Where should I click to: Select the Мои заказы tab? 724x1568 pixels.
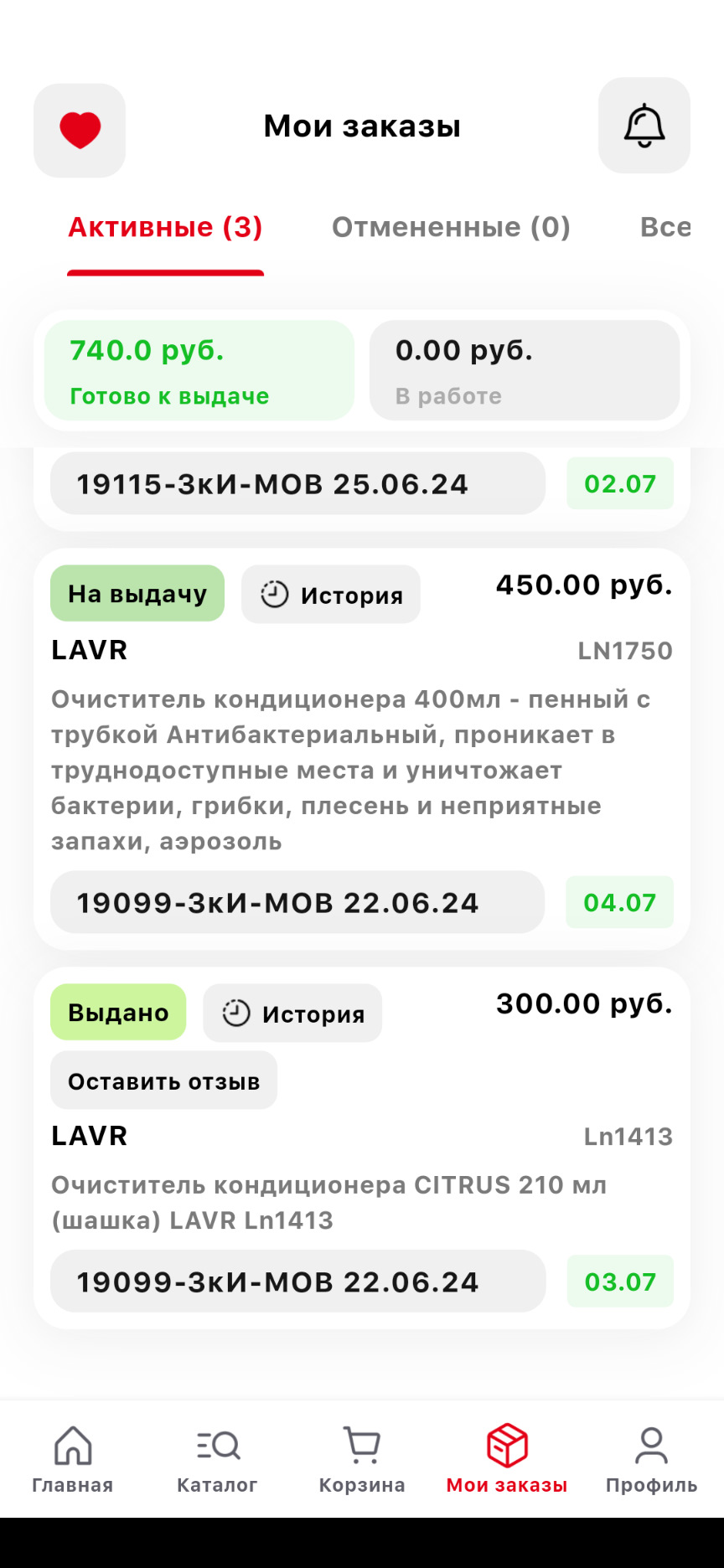507,1461
